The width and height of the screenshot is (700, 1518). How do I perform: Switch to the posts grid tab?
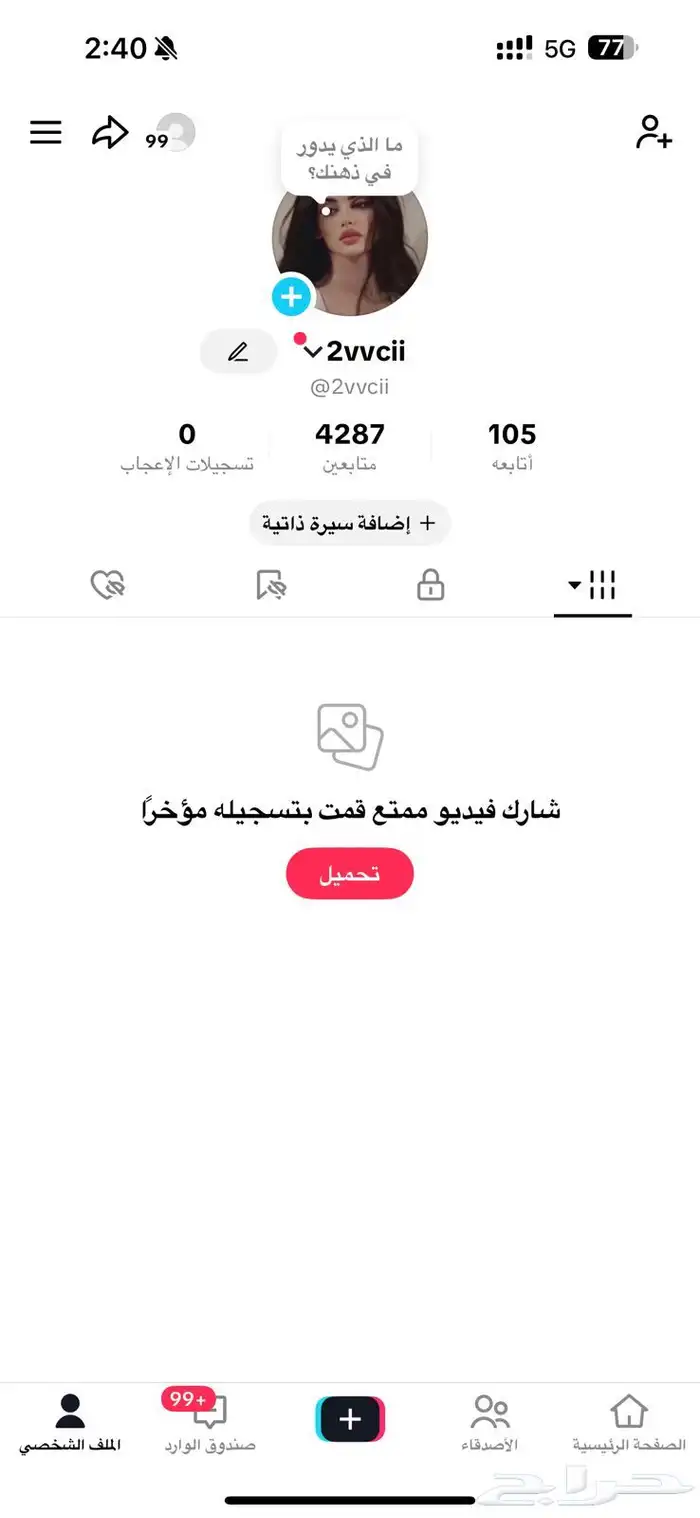click(592, 586)
